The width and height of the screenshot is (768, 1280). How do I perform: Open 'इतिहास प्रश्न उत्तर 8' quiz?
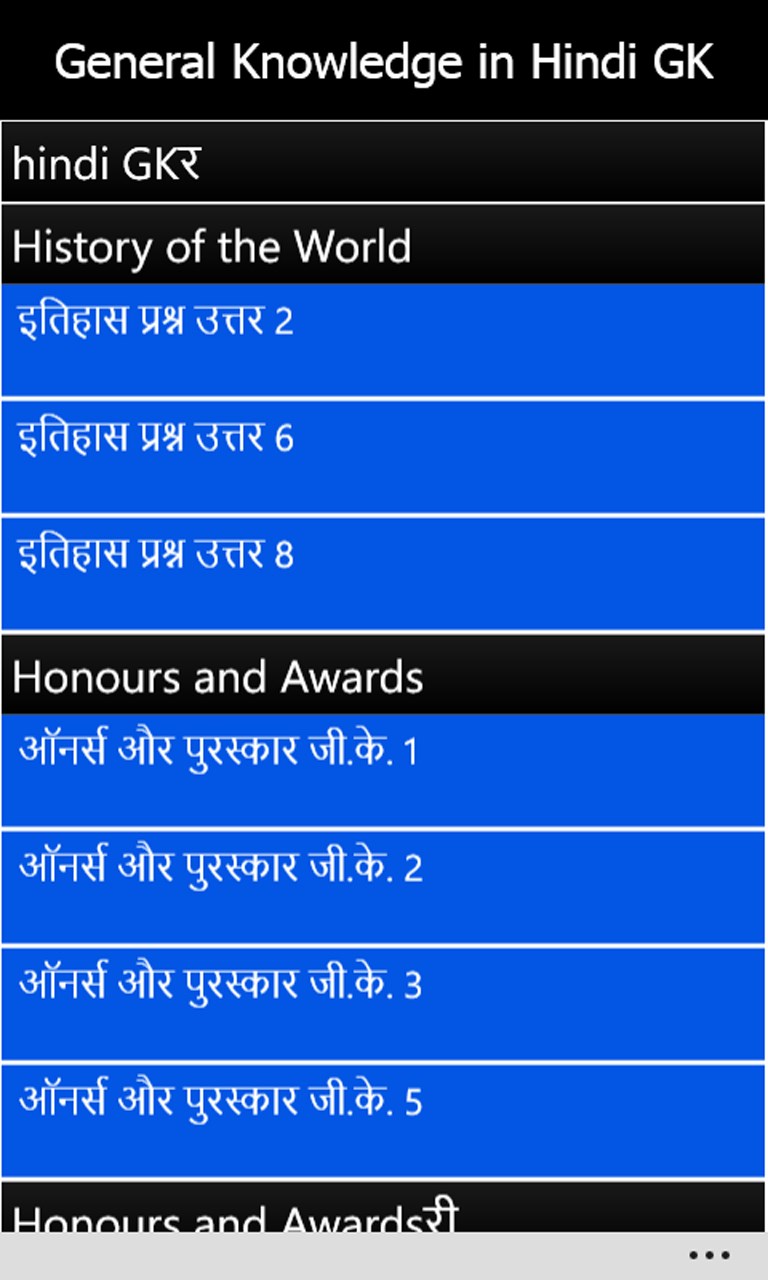click(x=384, y=572)
